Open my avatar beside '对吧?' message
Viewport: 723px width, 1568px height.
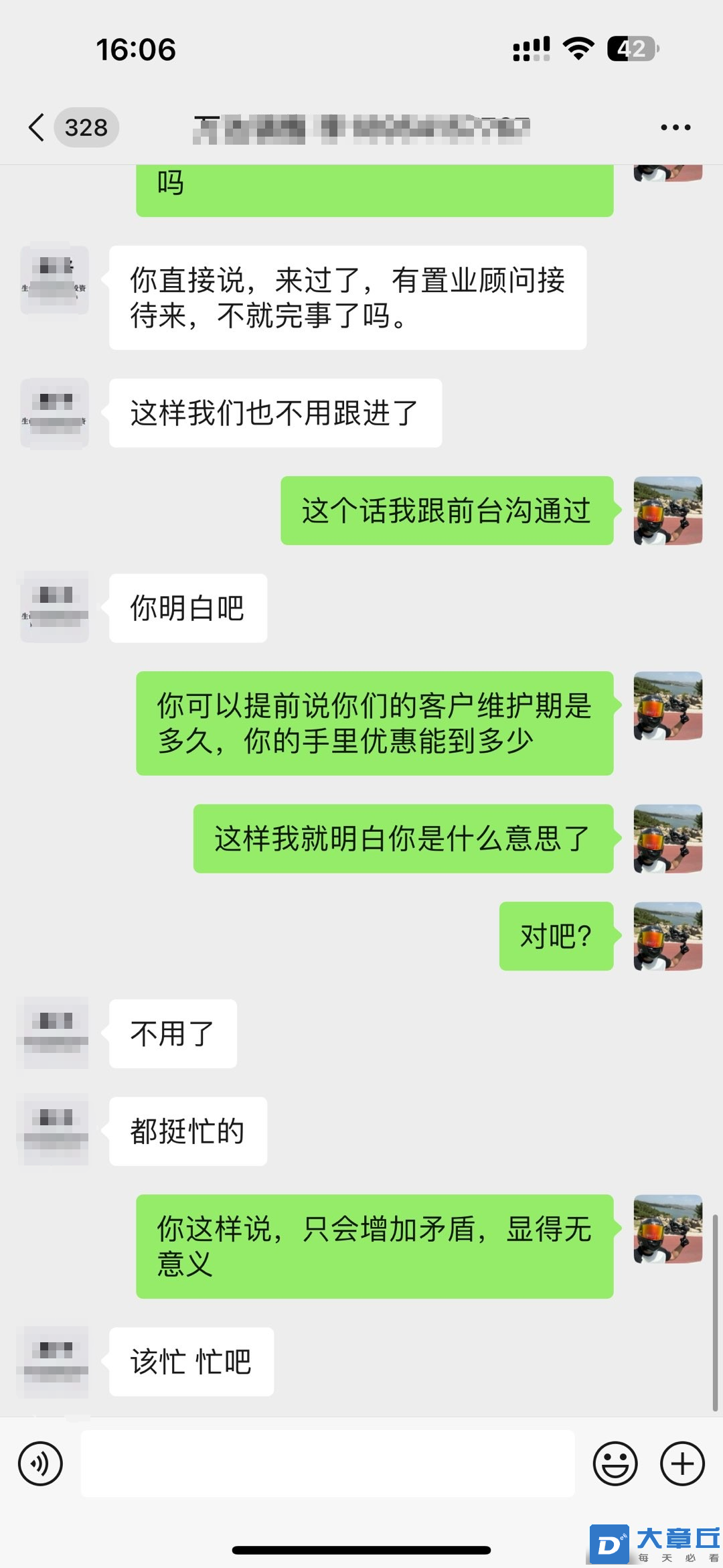pyautogui.click(x=667, y=936)
